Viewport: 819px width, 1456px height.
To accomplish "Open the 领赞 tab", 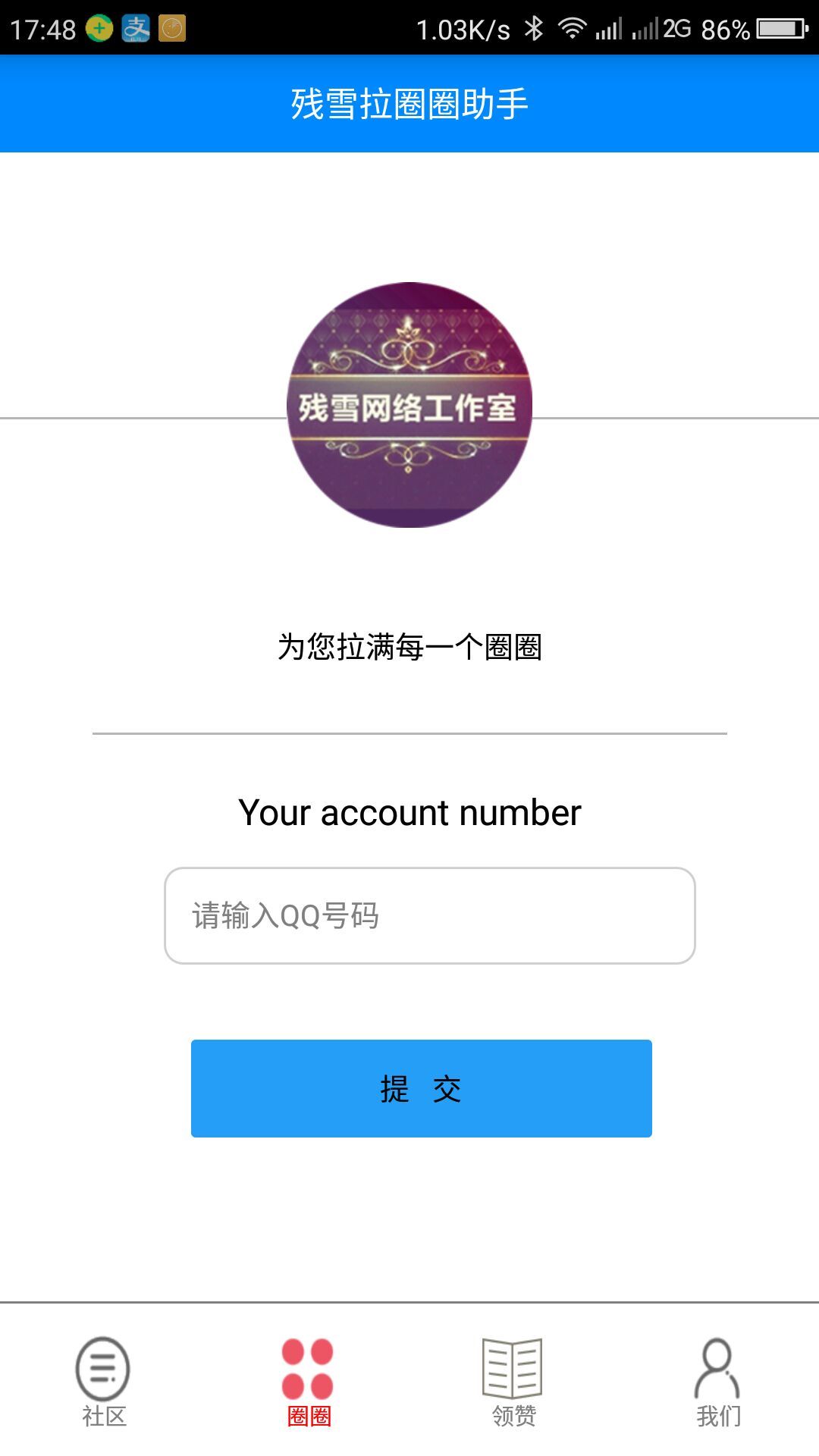I will click(x=513, y=1382).
